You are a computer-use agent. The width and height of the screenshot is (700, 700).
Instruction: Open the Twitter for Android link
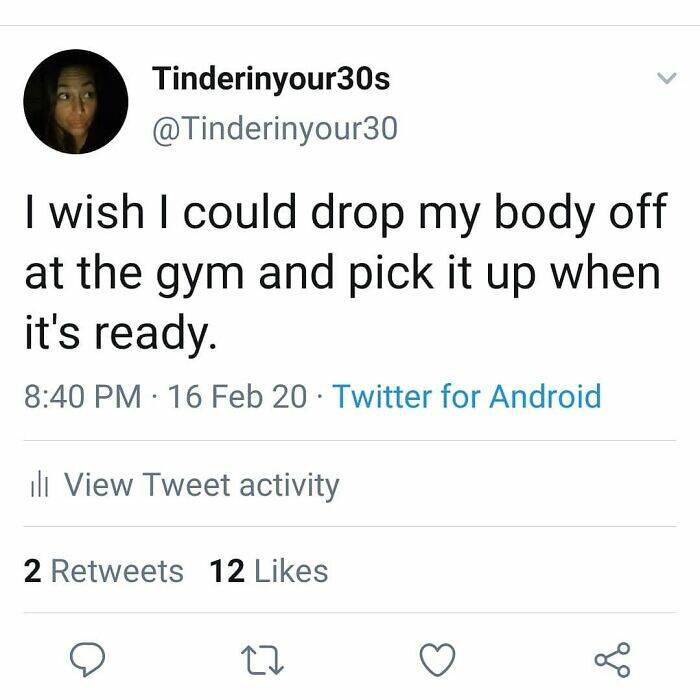point(466,397)
